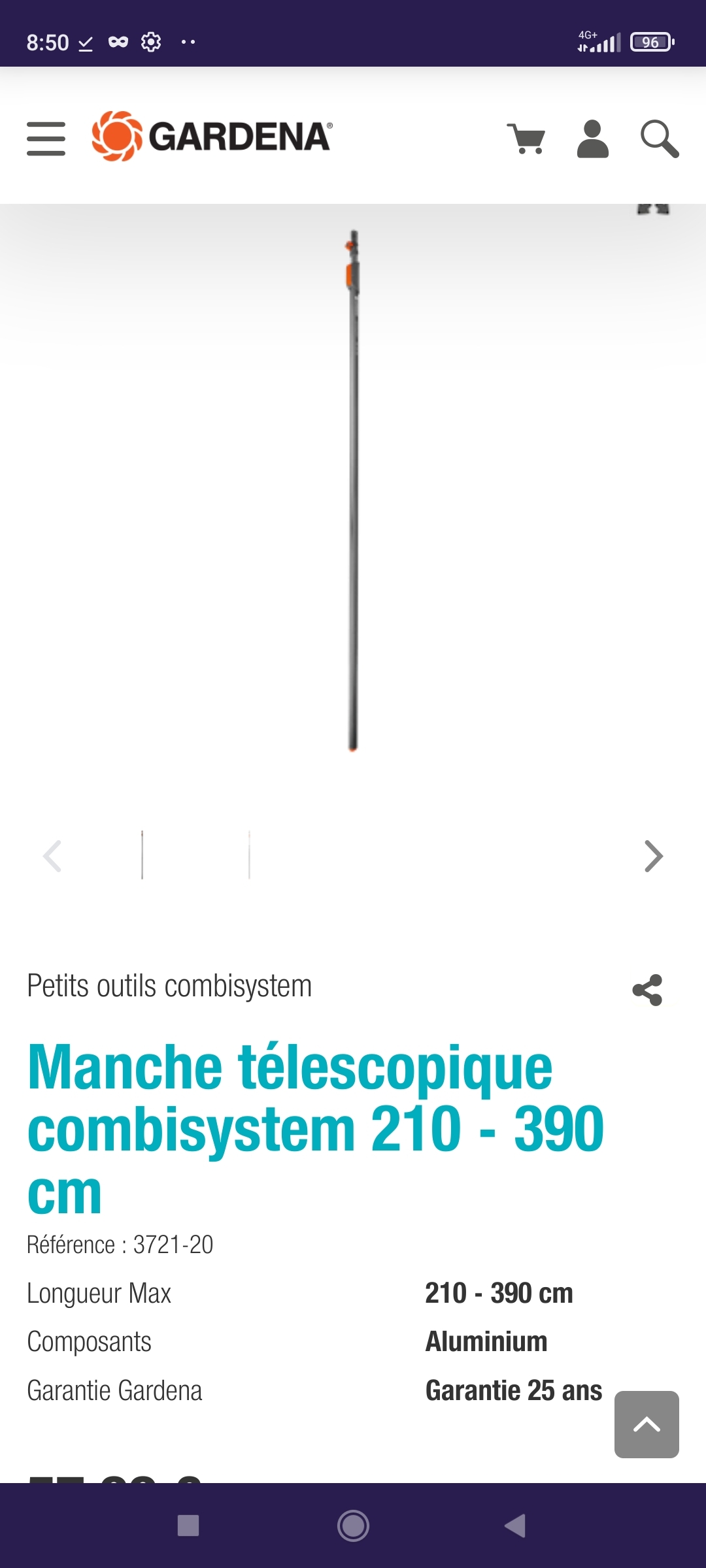This screenshot has width=706, height=1568.
Task: Go back with system back button
Action: tap(515, 1526)
